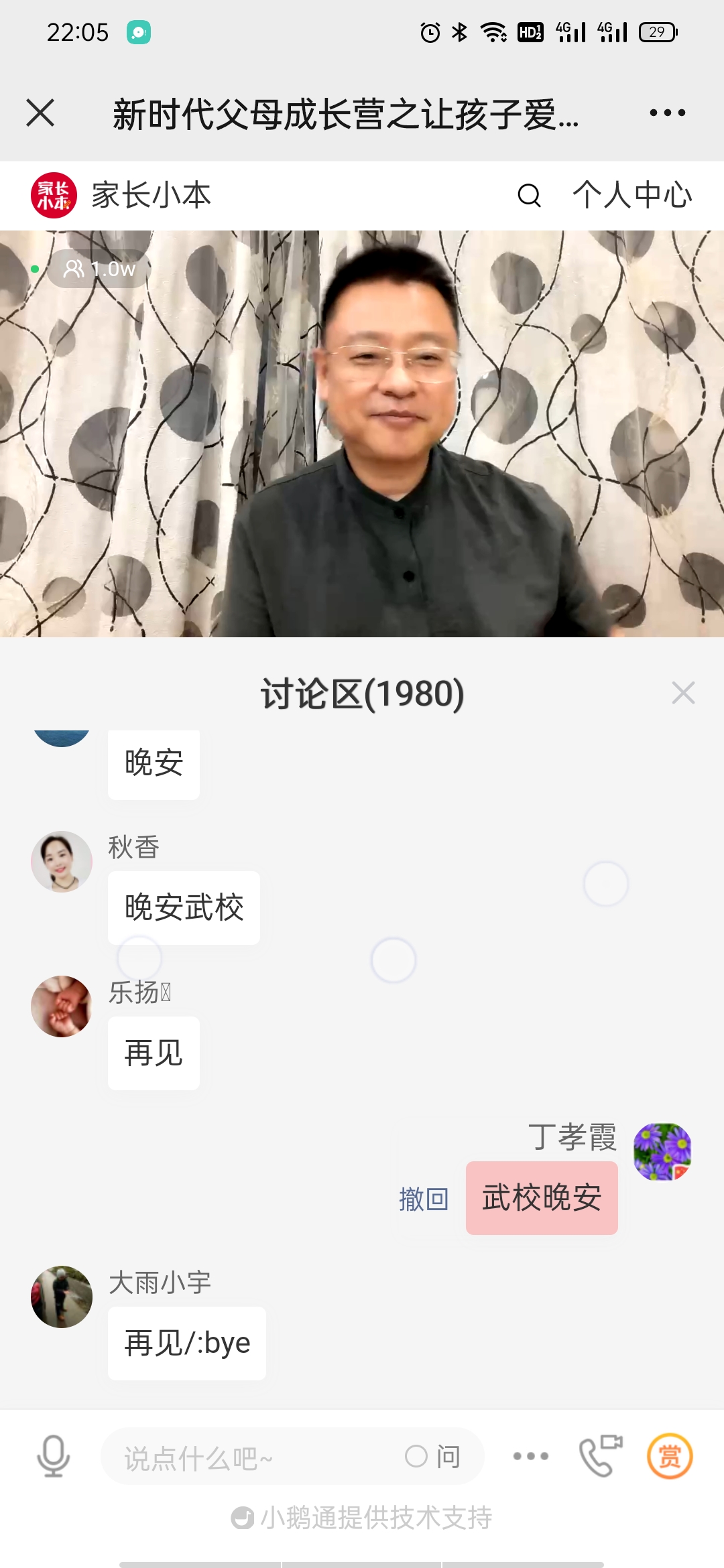Open the 赏 reward icon
Viewport: 724px width, 1568px height.
[x=670, y=1456]
